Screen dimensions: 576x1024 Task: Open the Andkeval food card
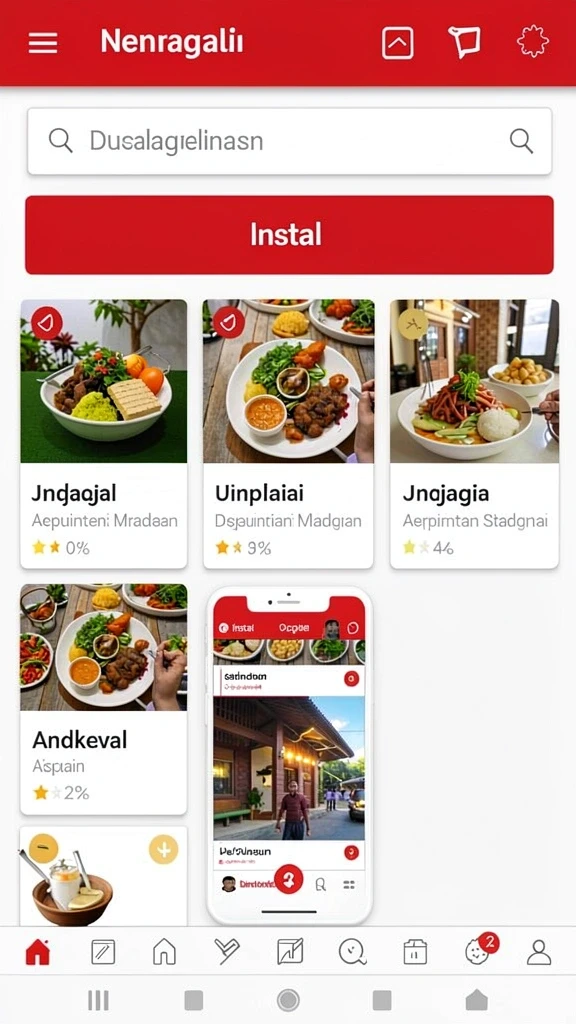tap(104, 699)
